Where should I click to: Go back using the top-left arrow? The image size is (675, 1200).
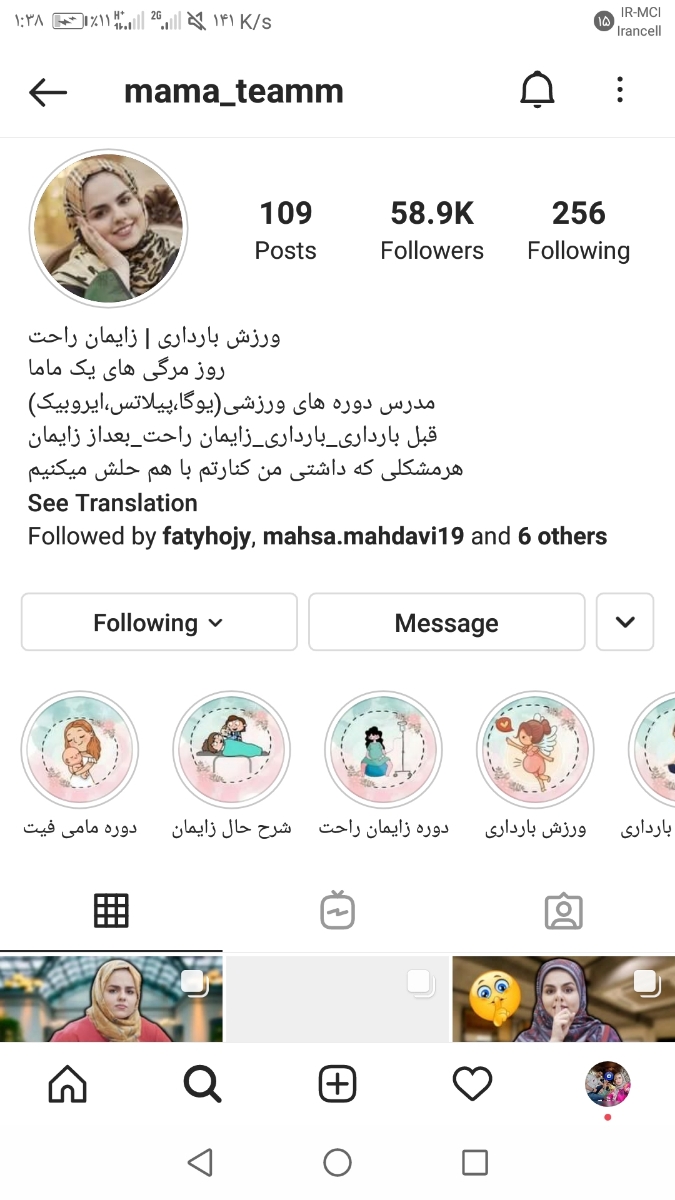pyautogui.click(x=48, y=92)
